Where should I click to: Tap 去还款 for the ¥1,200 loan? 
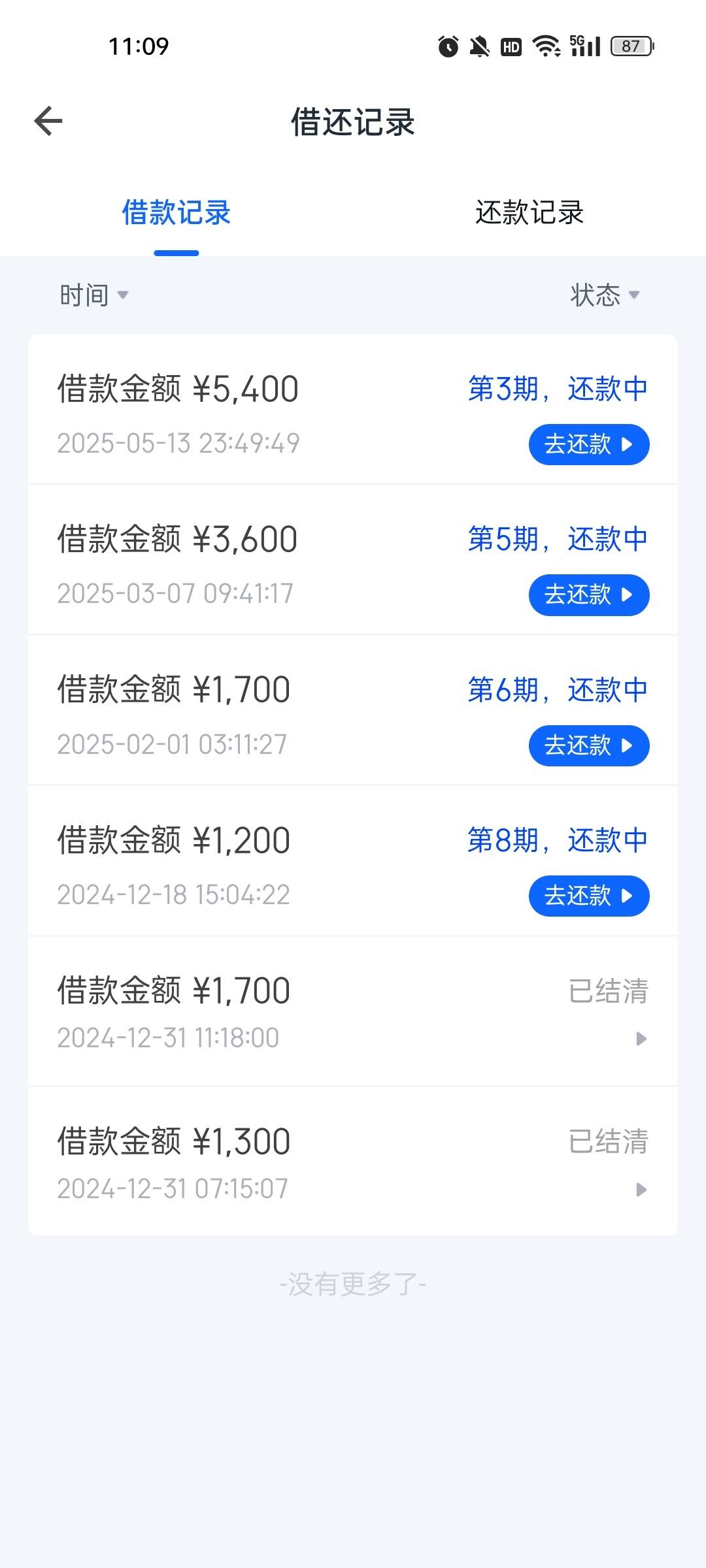(x=589, y=896)
